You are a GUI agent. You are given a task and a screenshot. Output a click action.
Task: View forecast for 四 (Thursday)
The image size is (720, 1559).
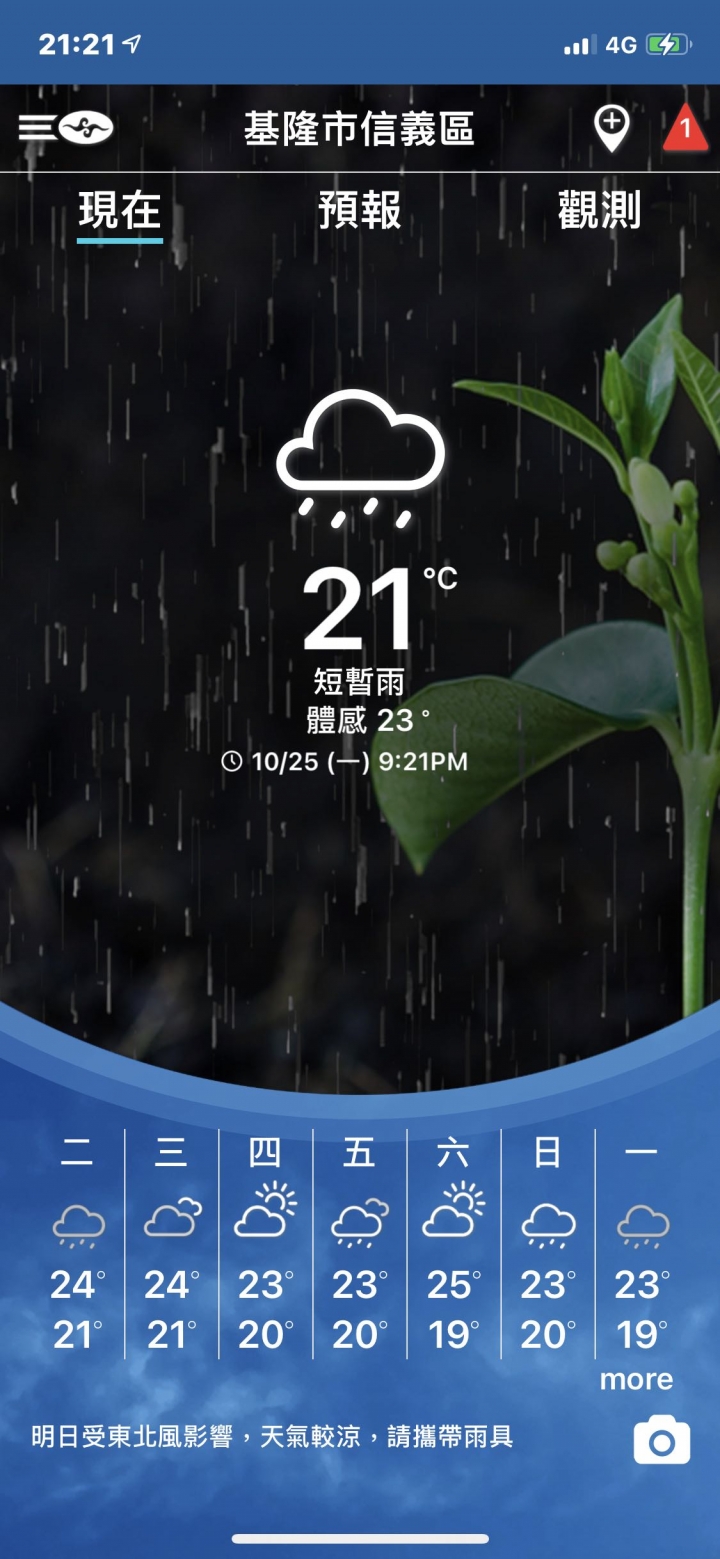point(265,1243)
